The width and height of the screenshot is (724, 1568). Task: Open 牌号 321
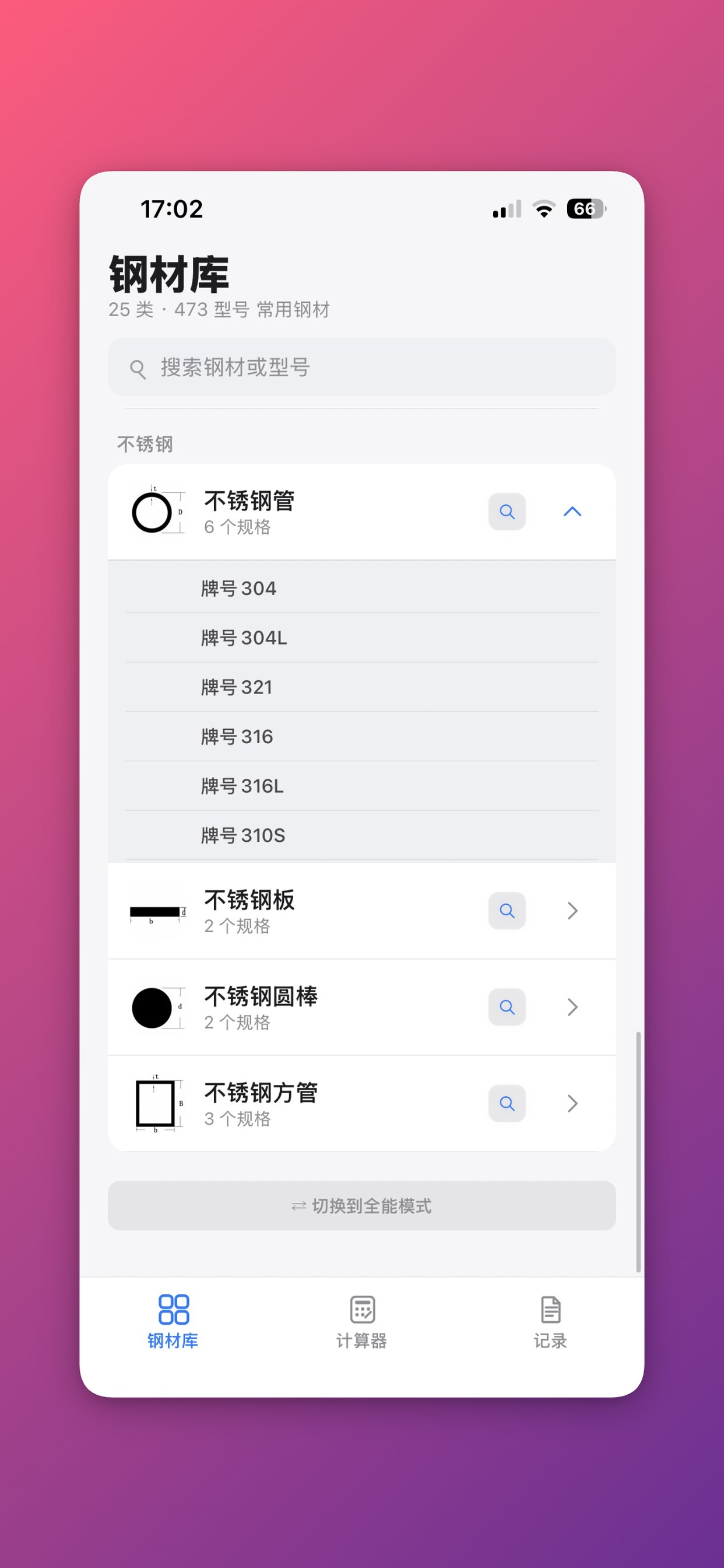(x=361, y=687)
